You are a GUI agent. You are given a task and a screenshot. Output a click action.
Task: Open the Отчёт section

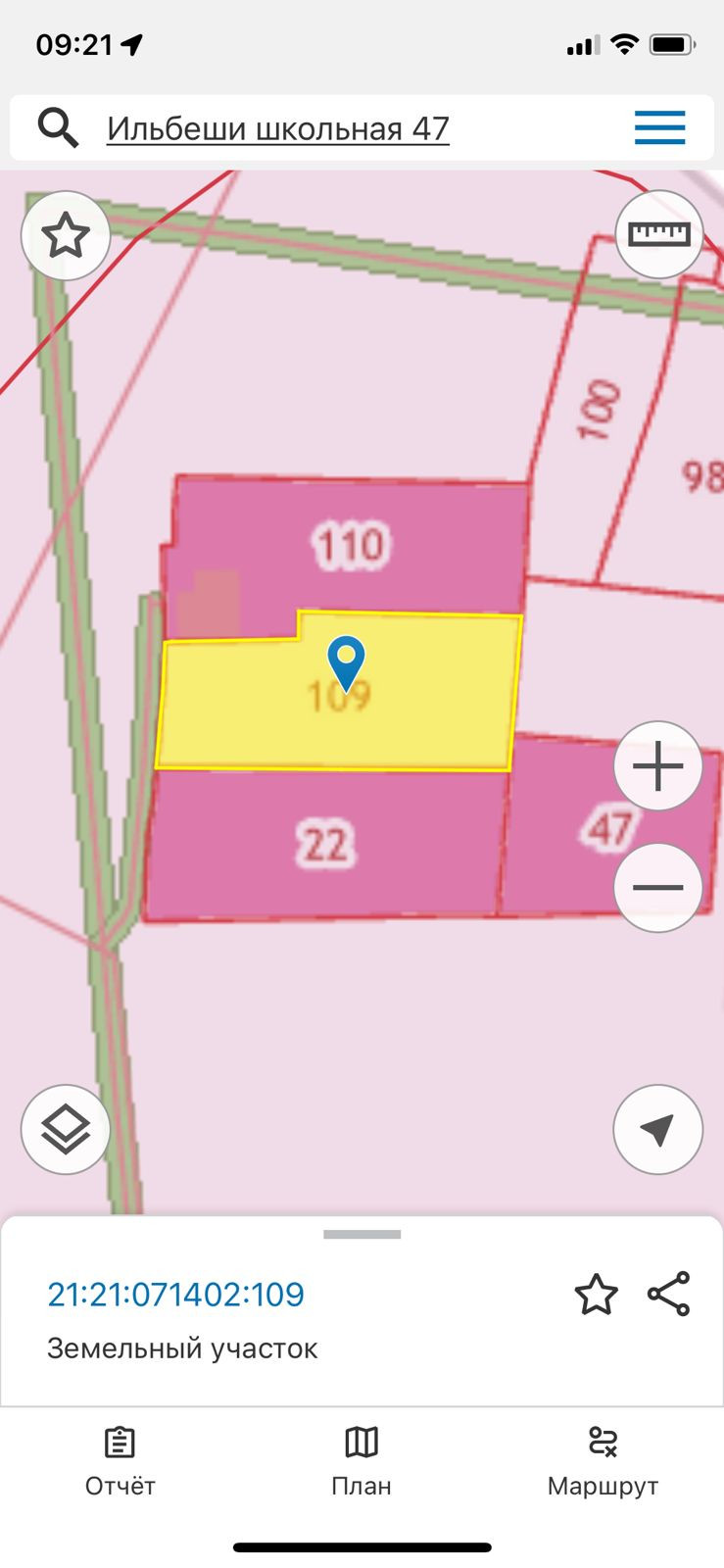(x=121, y=1461)
